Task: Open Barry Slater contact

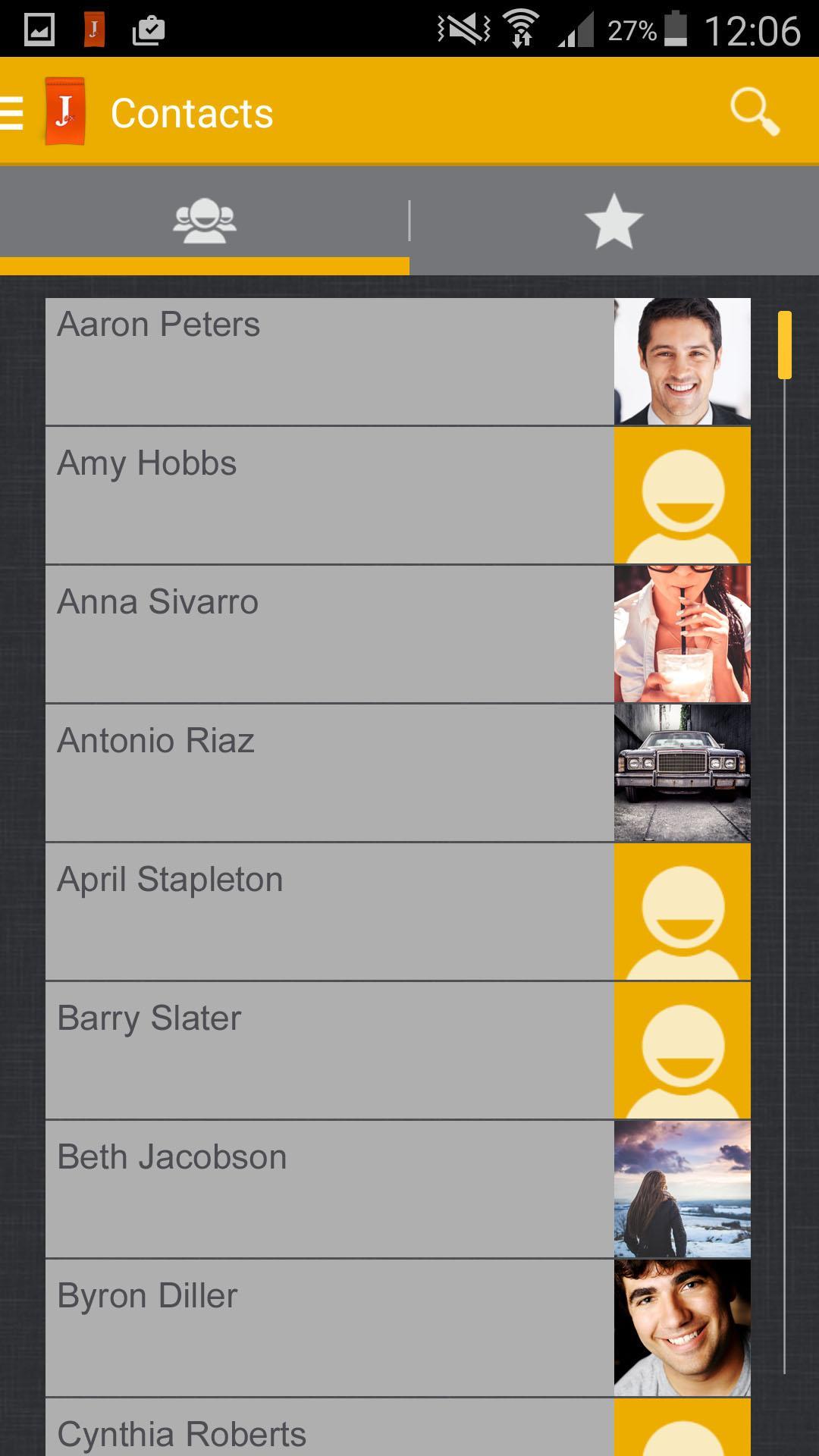Action: (x=329, y=1050)
